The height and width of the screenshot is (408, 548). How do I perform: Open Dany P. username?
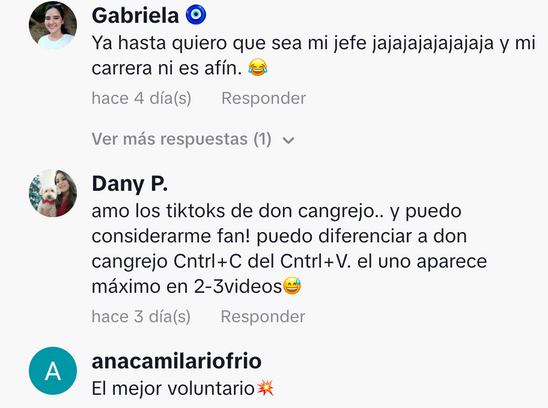pyautogui.click(x=130, y=184)
